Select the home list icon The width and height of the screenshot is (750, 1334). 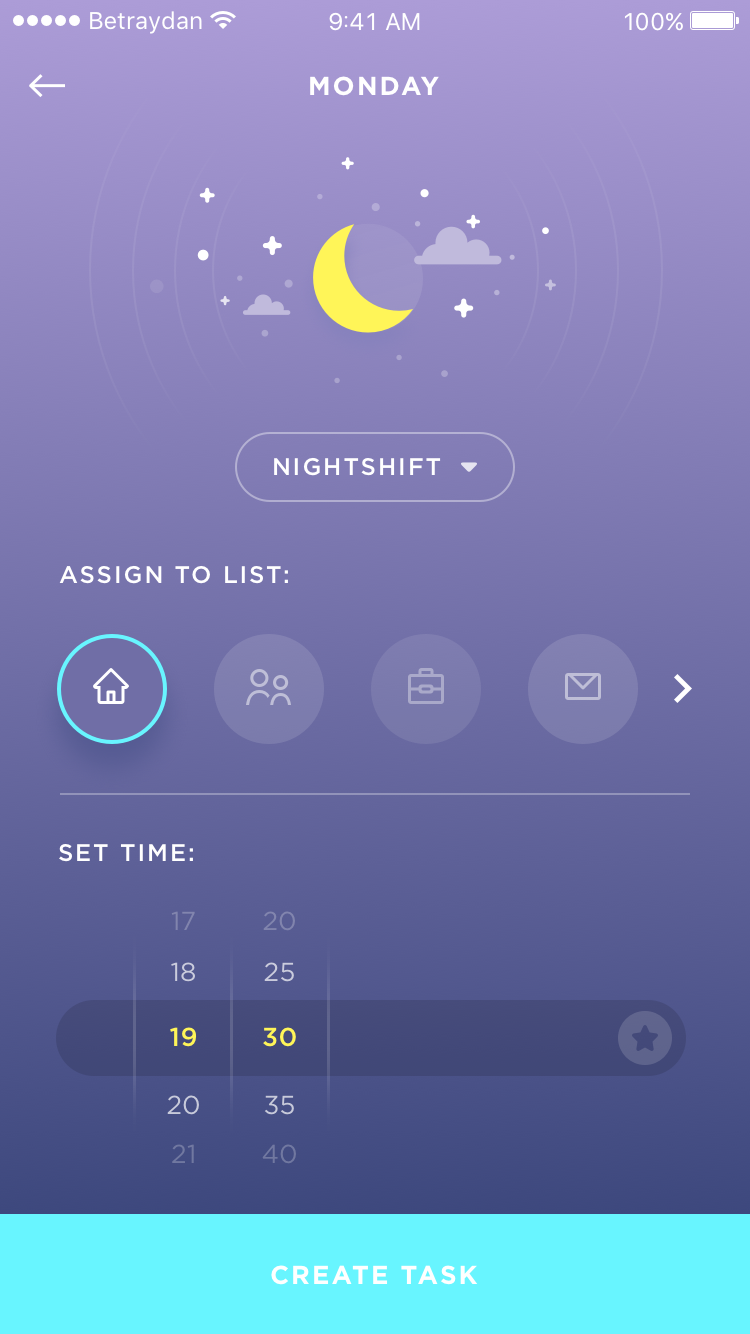(112, 689)
